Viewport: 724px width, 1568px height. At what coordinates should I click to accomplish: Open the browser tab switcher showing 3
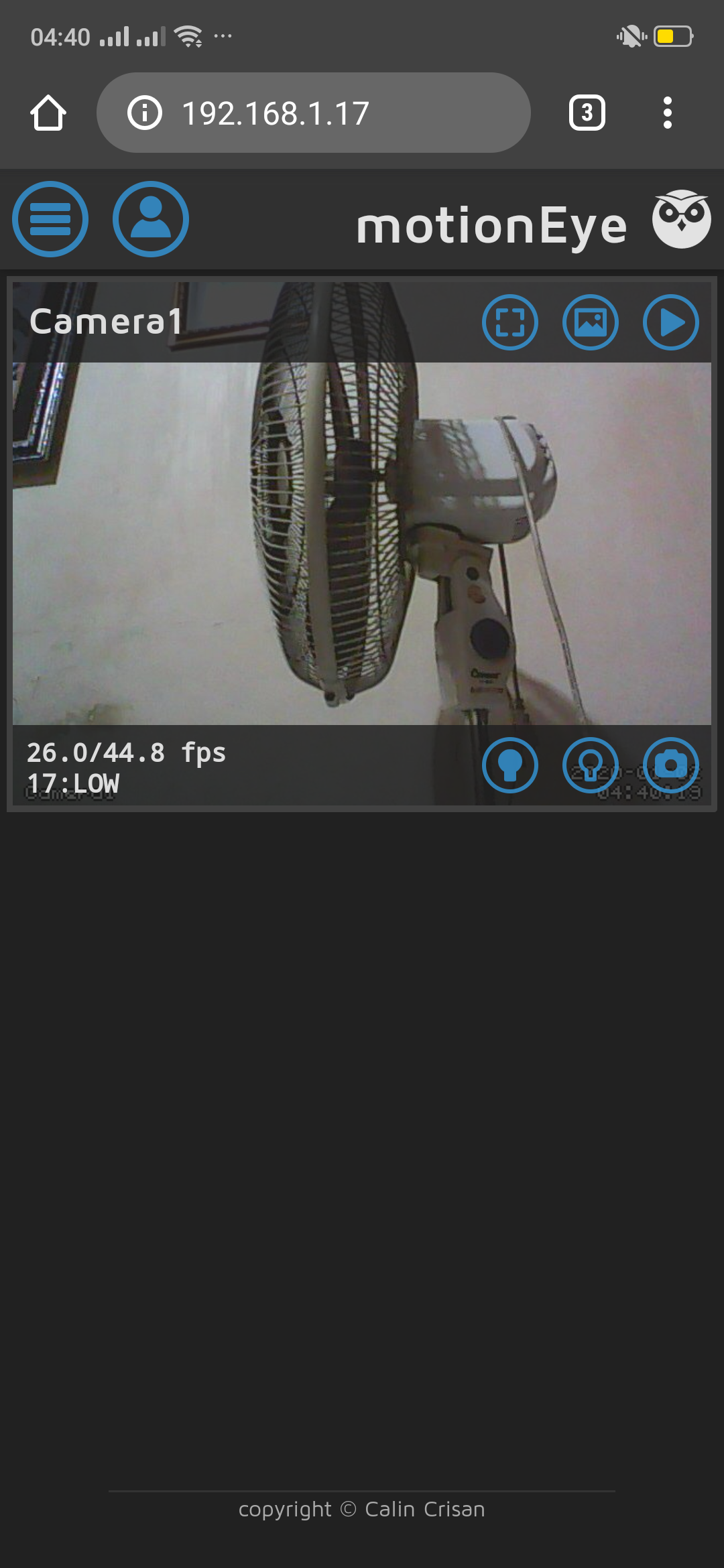pyautogui.click(x=587, y=112)
